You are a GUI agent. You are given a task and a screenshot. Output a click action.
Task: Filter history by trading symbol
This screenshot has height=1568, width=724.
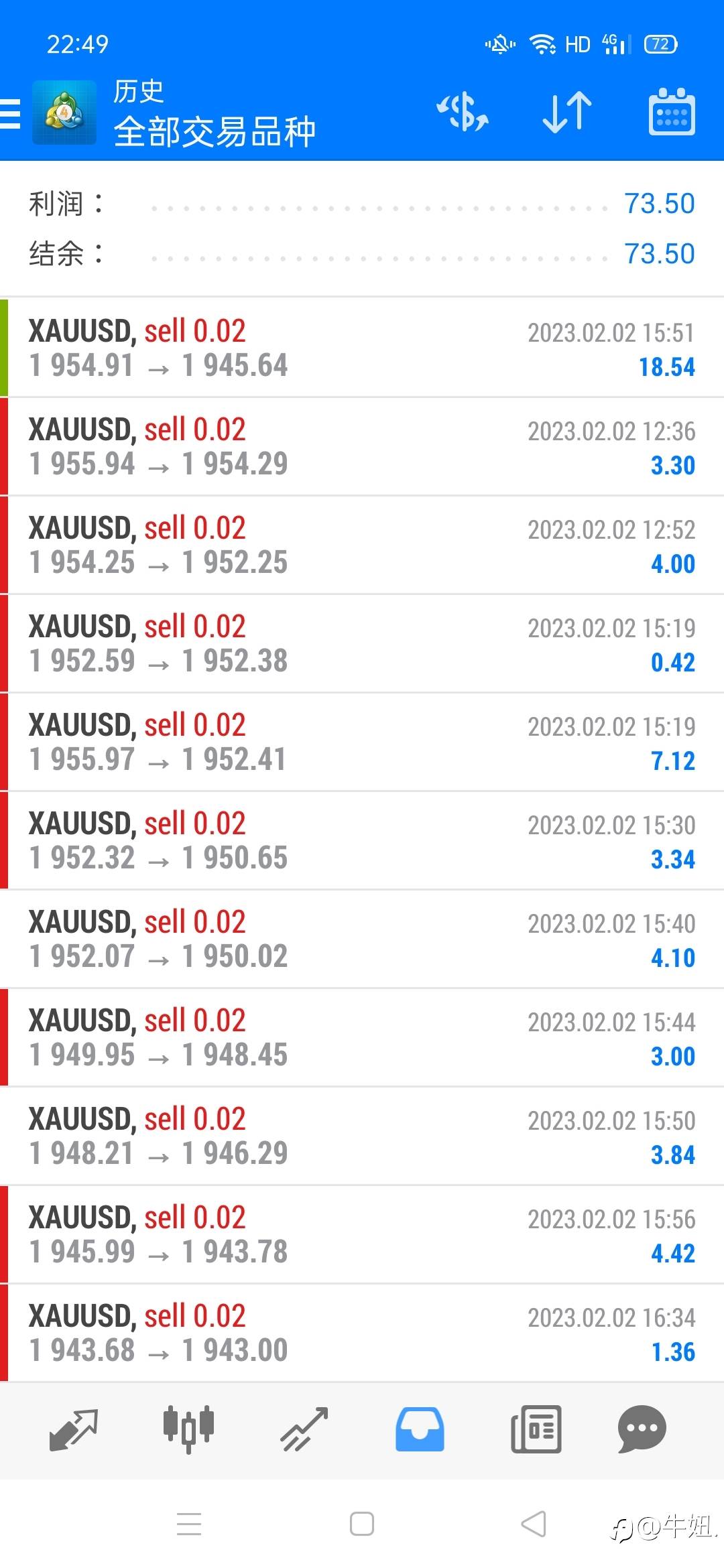[x=463, y=111]
